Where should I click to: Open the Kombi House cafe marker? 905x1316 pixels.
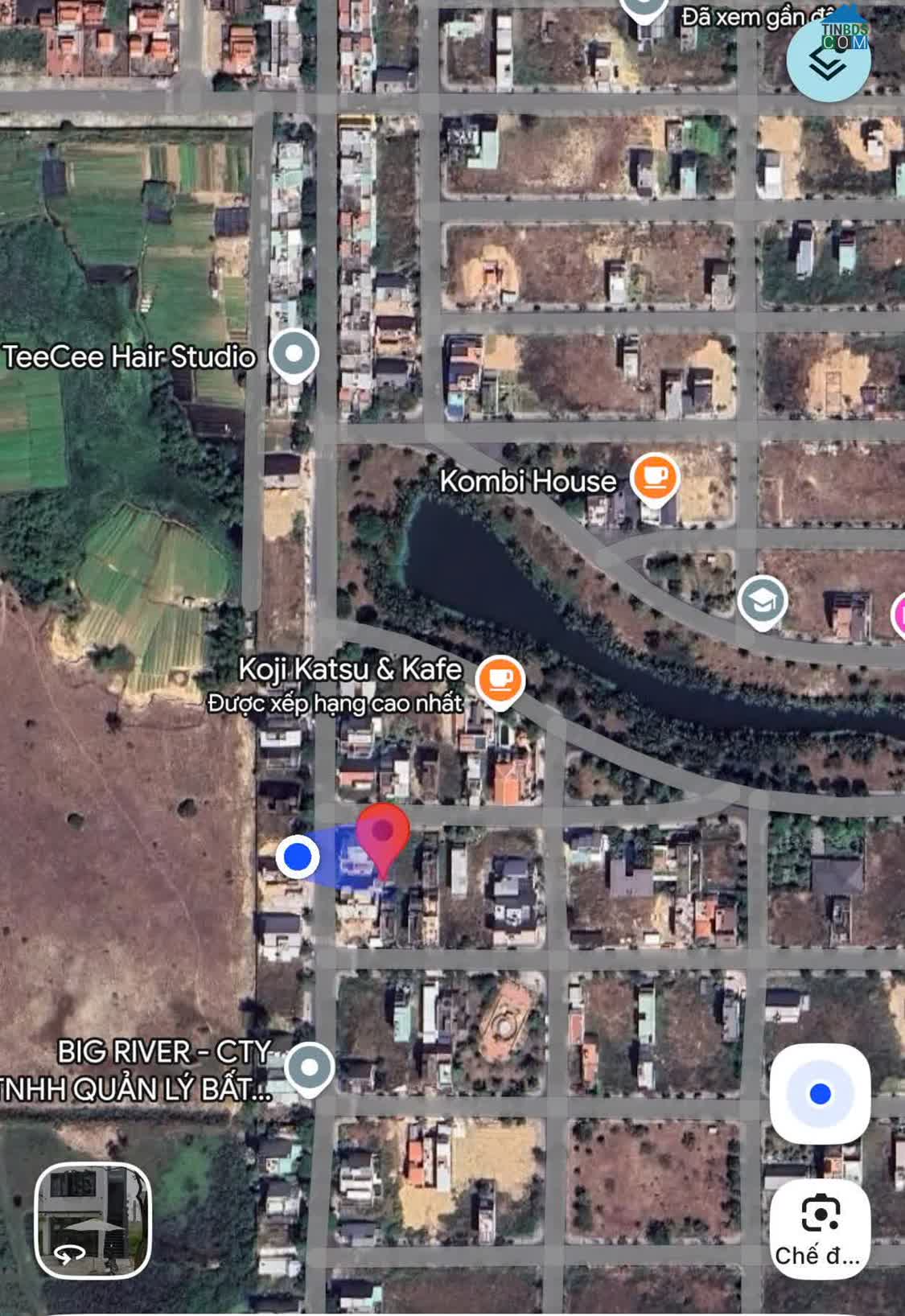[x=655, y=478]
